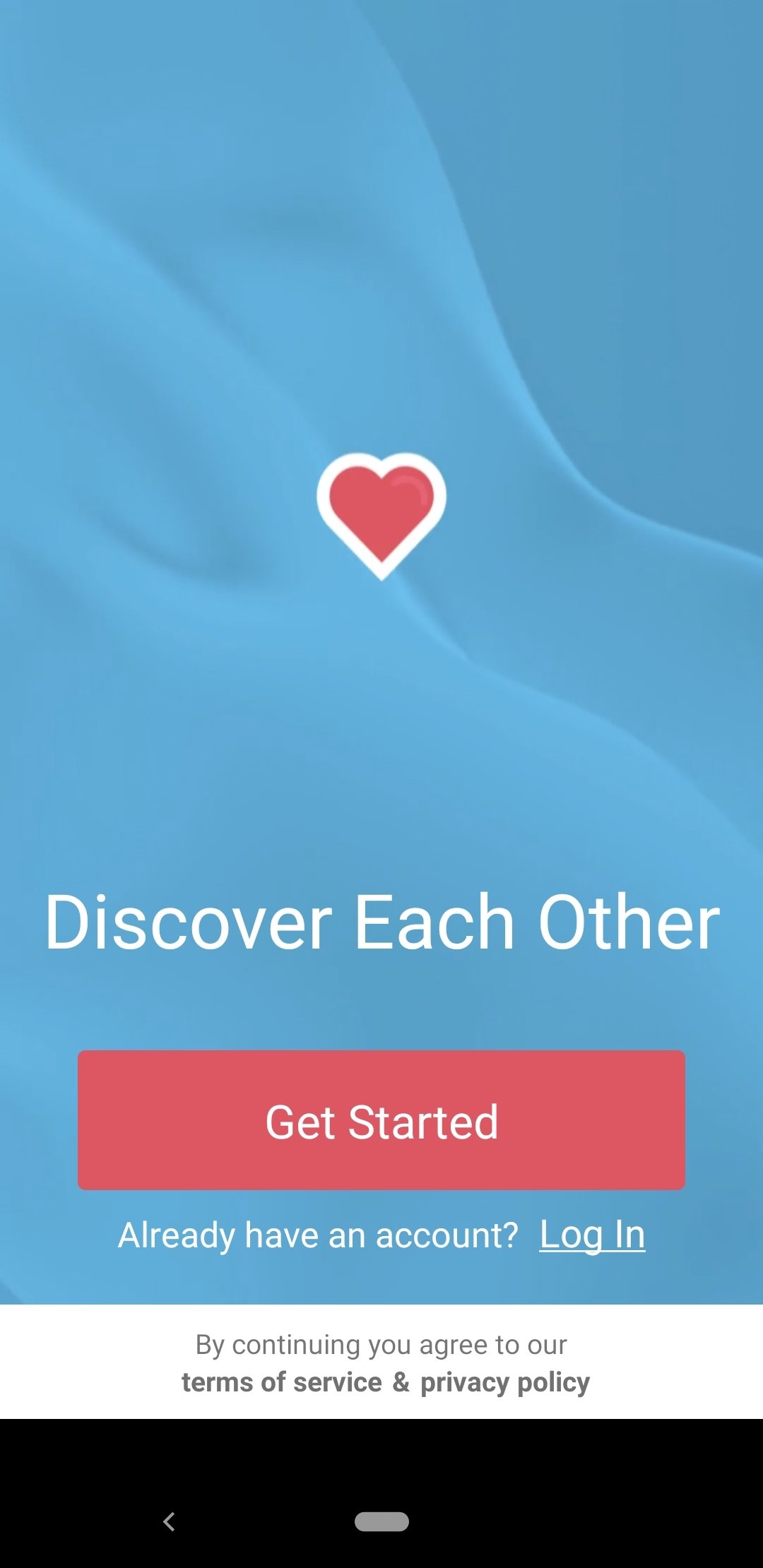Tap the Get Started button

[381, 1120]
